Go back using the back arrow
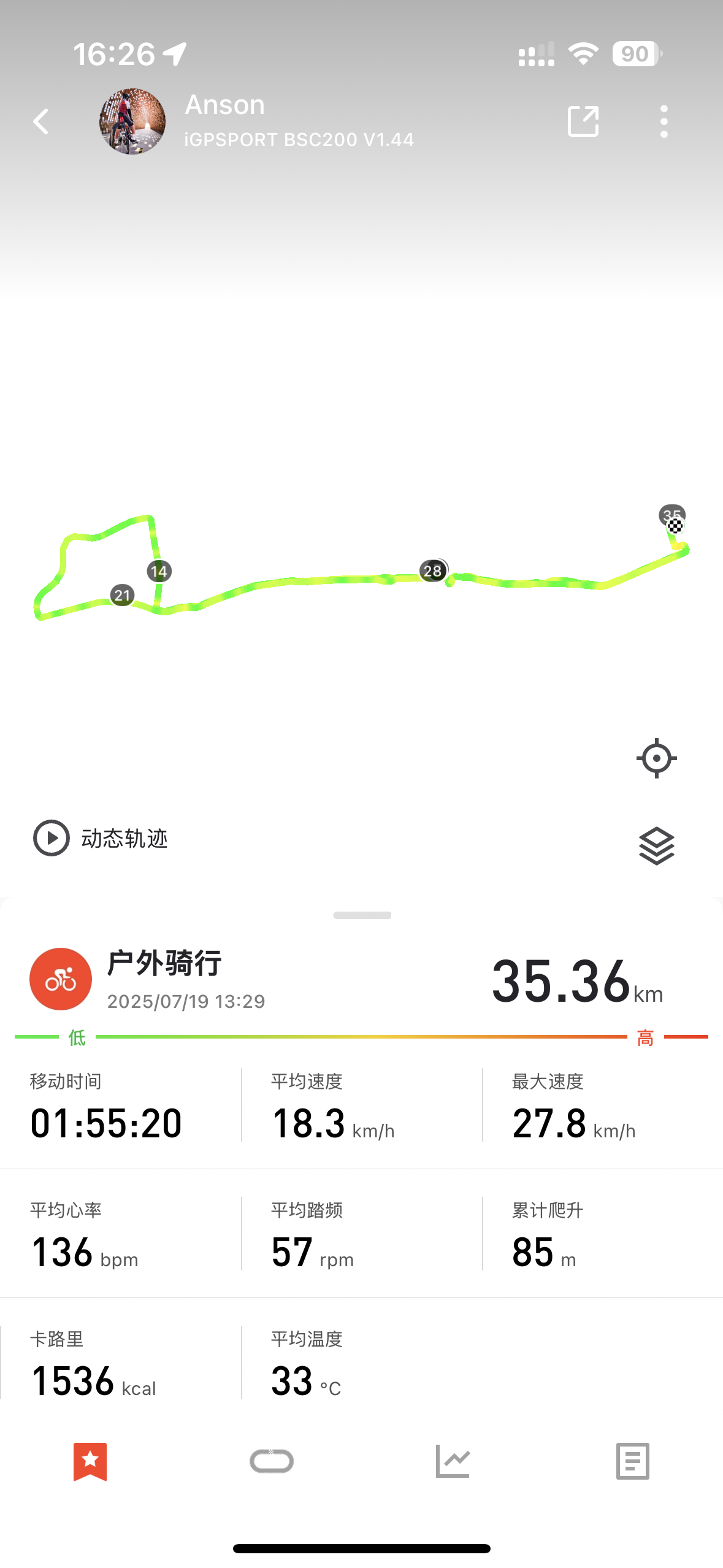The height and width of the screenshot is (1568, 723). (41, 121)
